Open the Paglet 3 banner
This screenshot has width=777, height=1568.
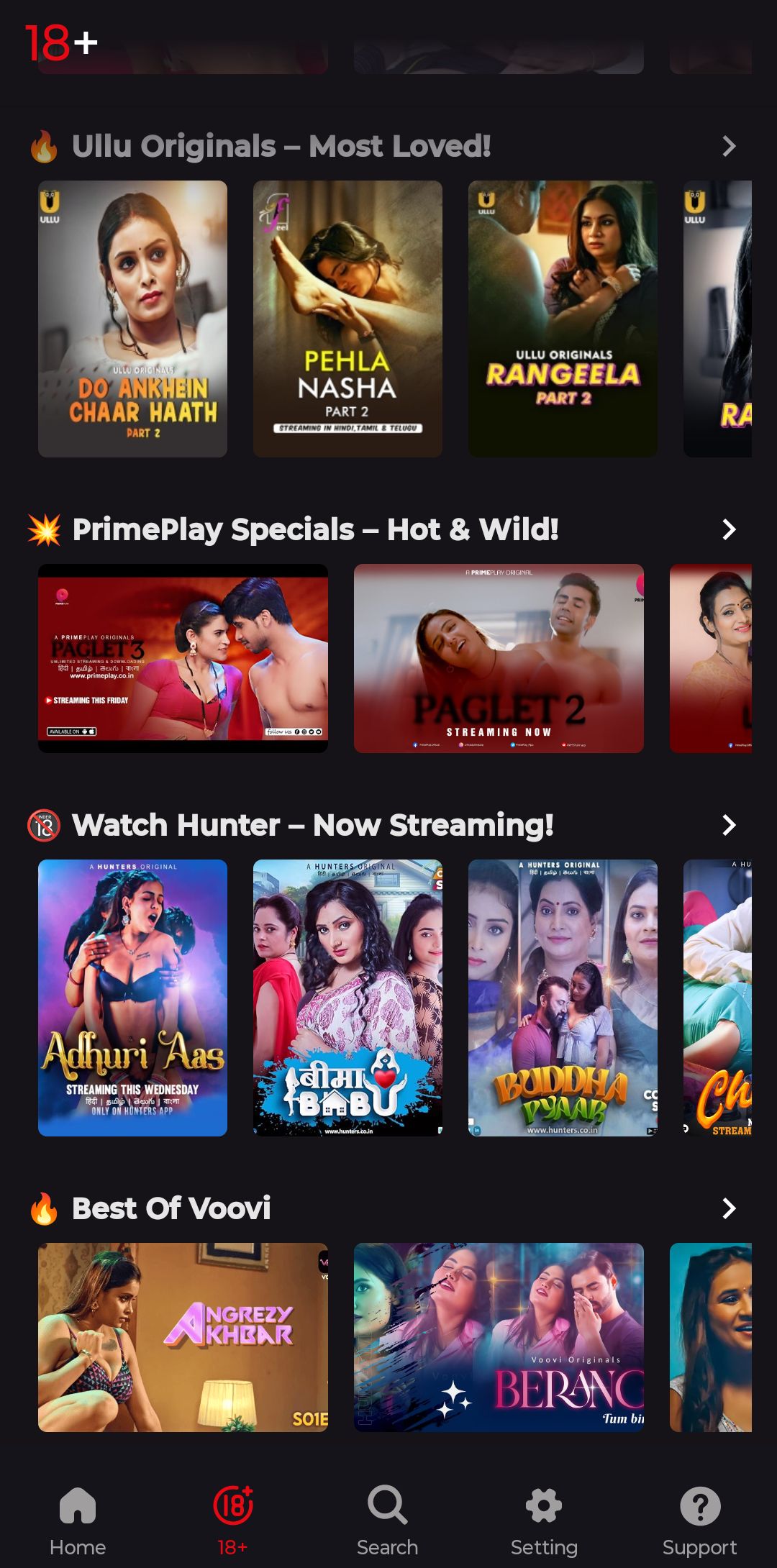click(x=183, y=658)
